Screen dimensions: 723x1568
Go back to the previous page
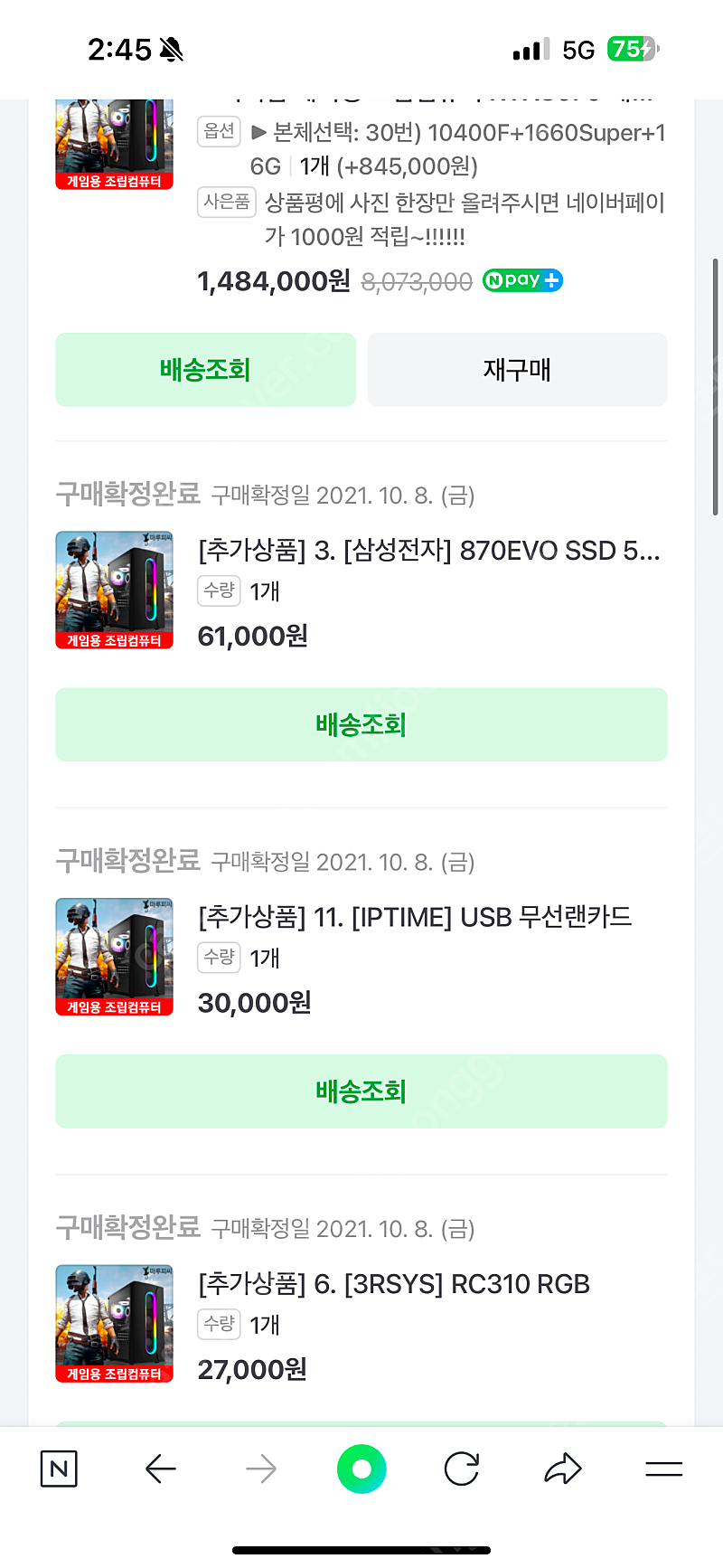click(x=161, y=1469)
